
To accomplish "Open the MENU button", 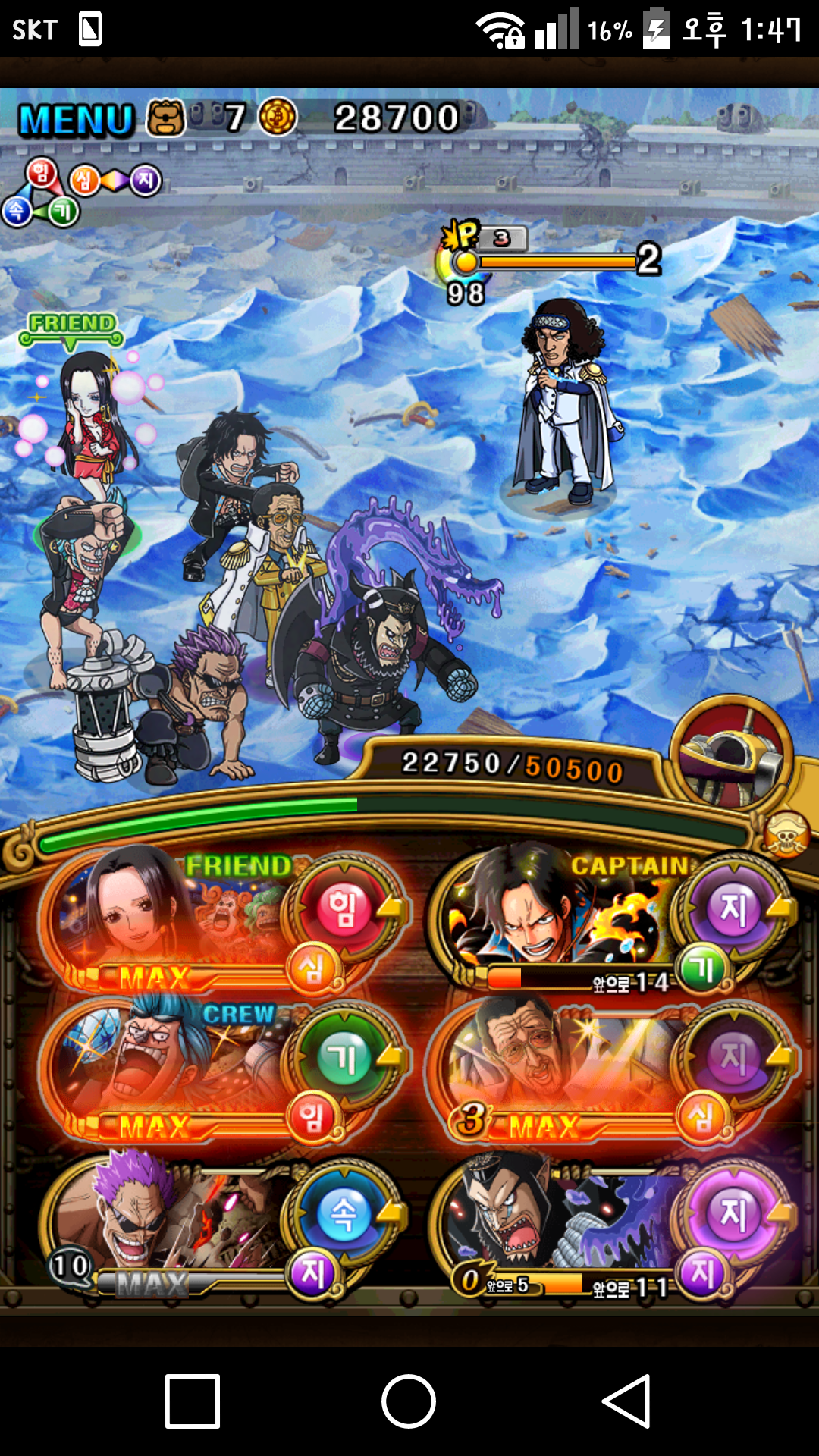I will (x=76, y=120).
